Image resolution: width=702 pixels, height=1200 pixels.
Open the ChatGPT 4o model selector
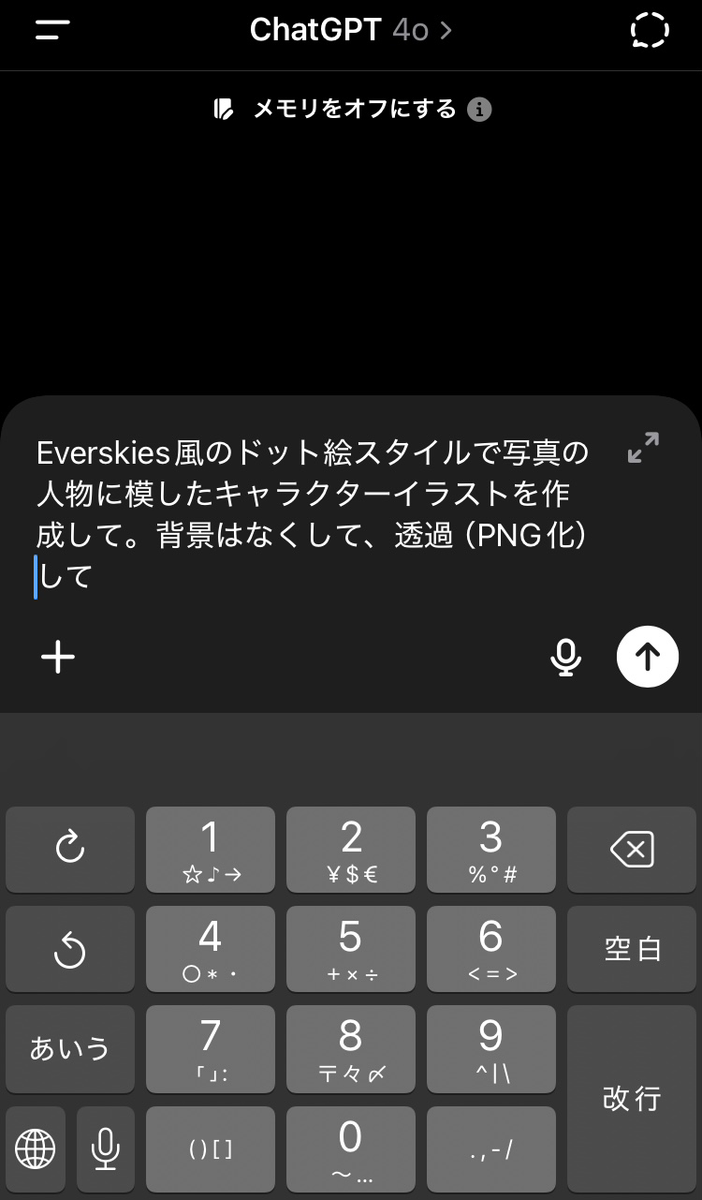click(350, 30)
